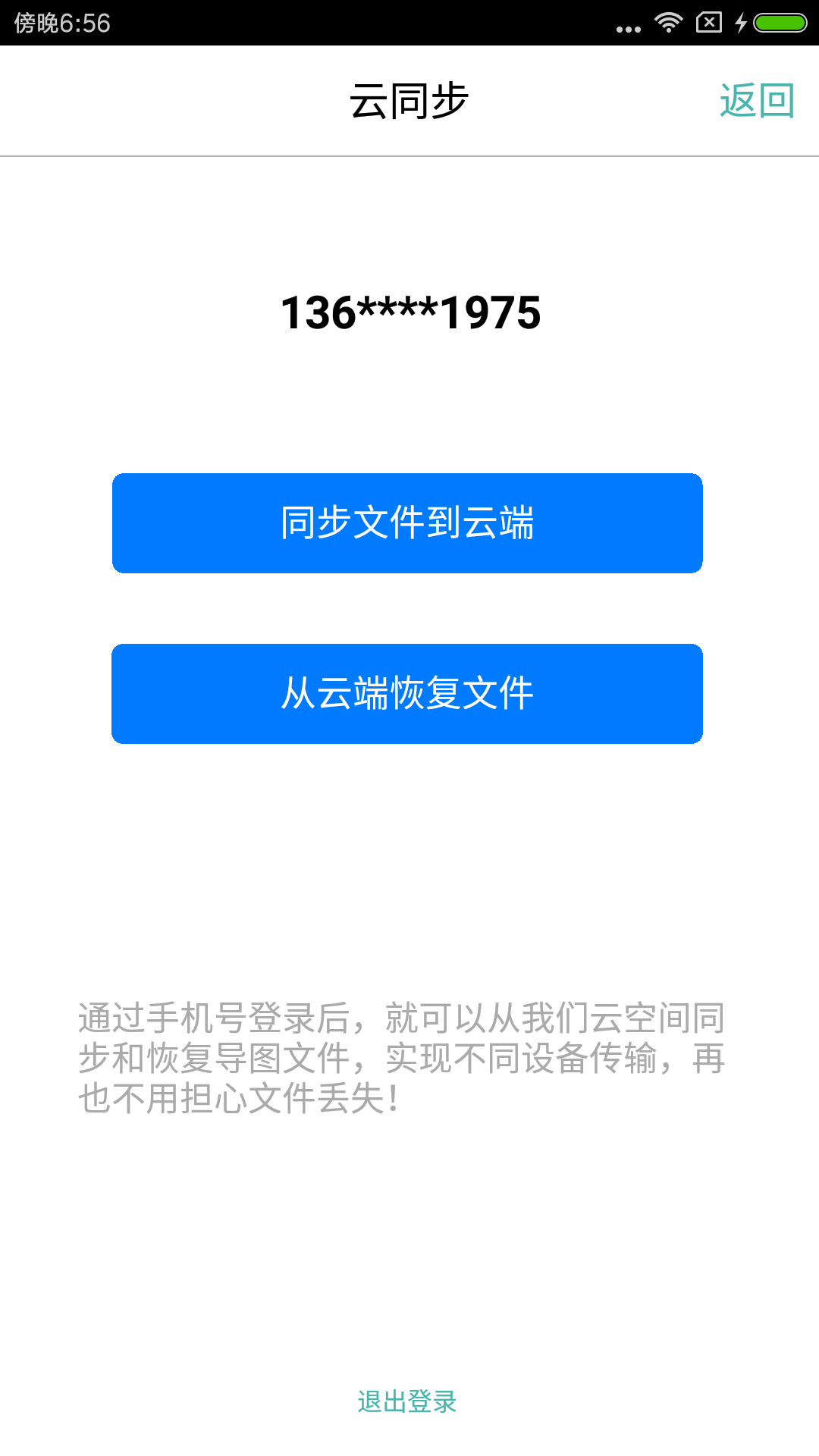Screen dimensions: 819x1456
Task: Select the masked phone number 136****1975
Action: (x=409, y=312)
